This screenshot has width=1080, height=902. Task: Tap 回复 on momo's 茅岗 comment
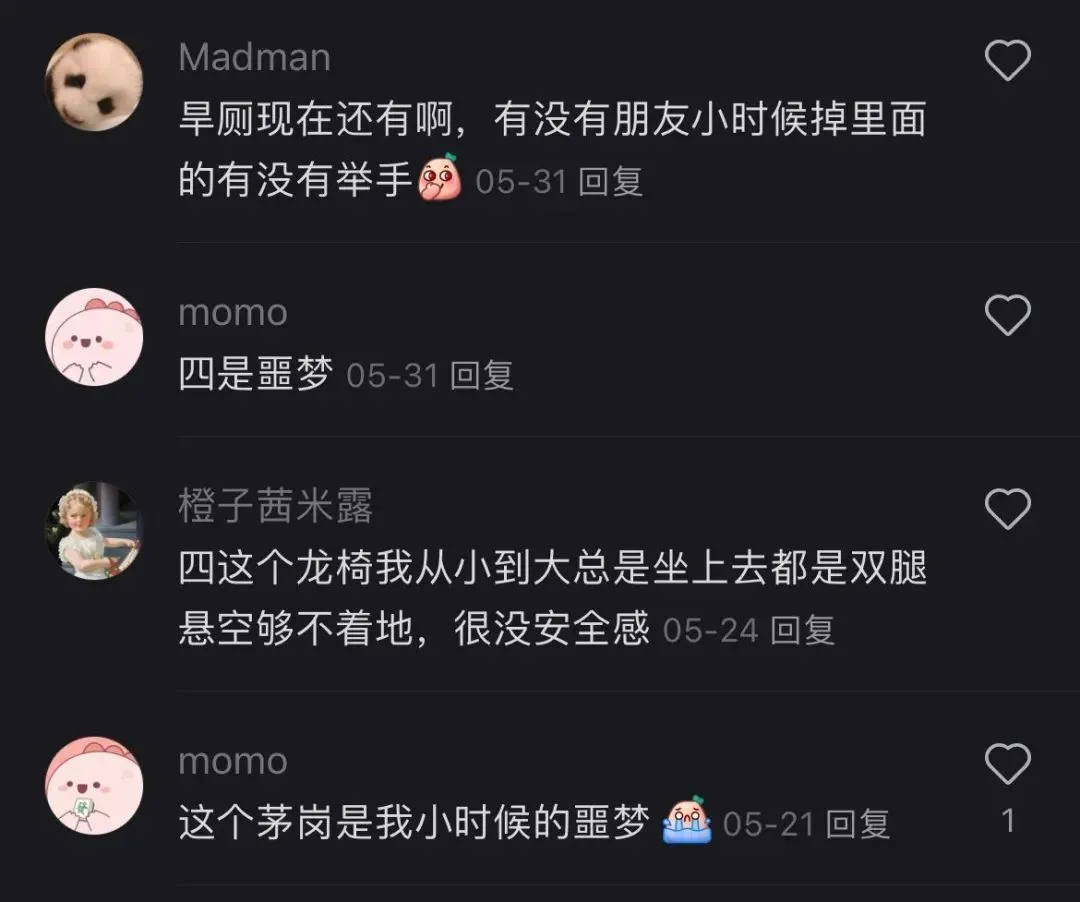(859, 824)
